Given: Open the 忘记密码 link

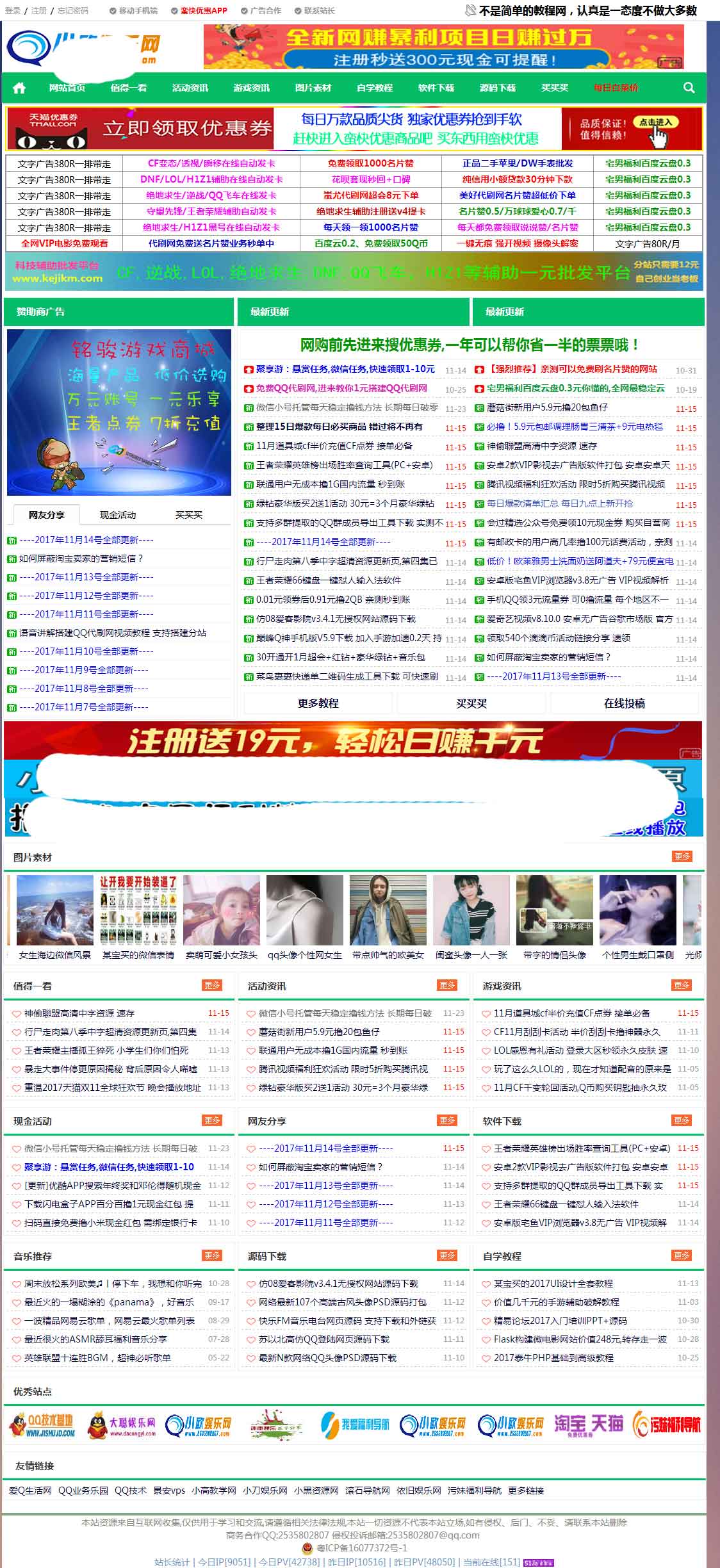Looking at the screenshot, I should (72, 10).
